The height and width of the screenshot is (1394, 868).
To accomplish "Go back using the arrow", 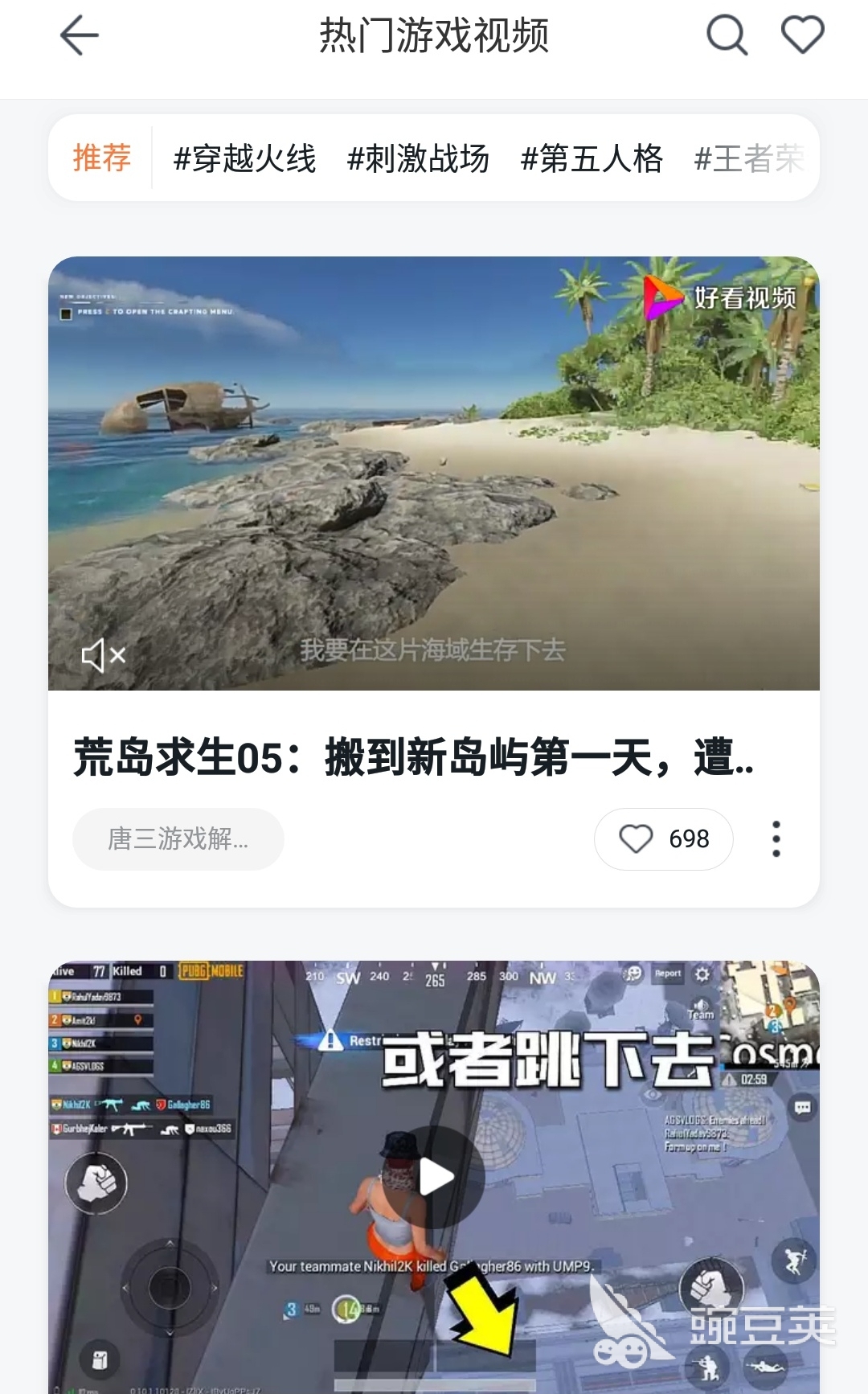I will 79,36.
